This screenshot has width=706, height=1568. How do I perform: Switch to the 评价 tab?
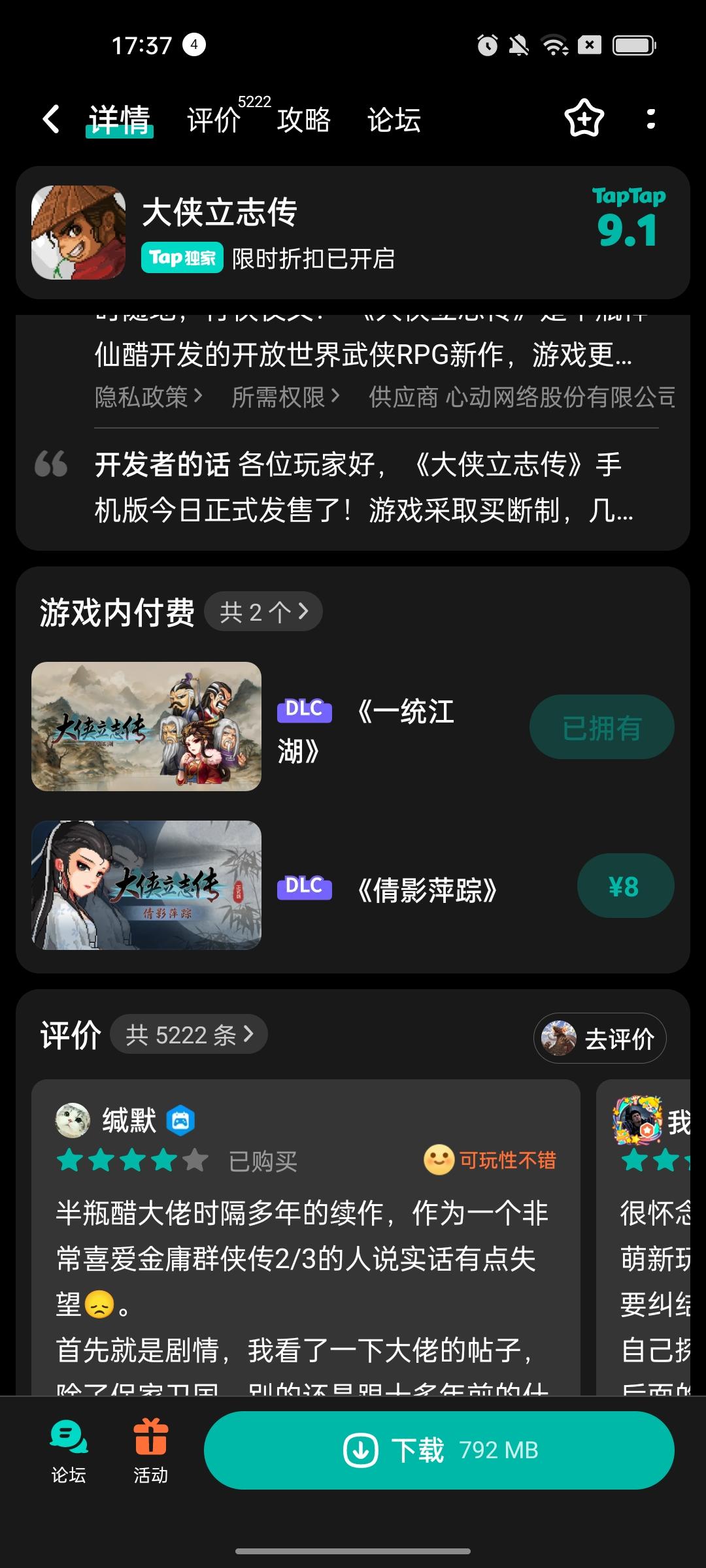point(212,122)
